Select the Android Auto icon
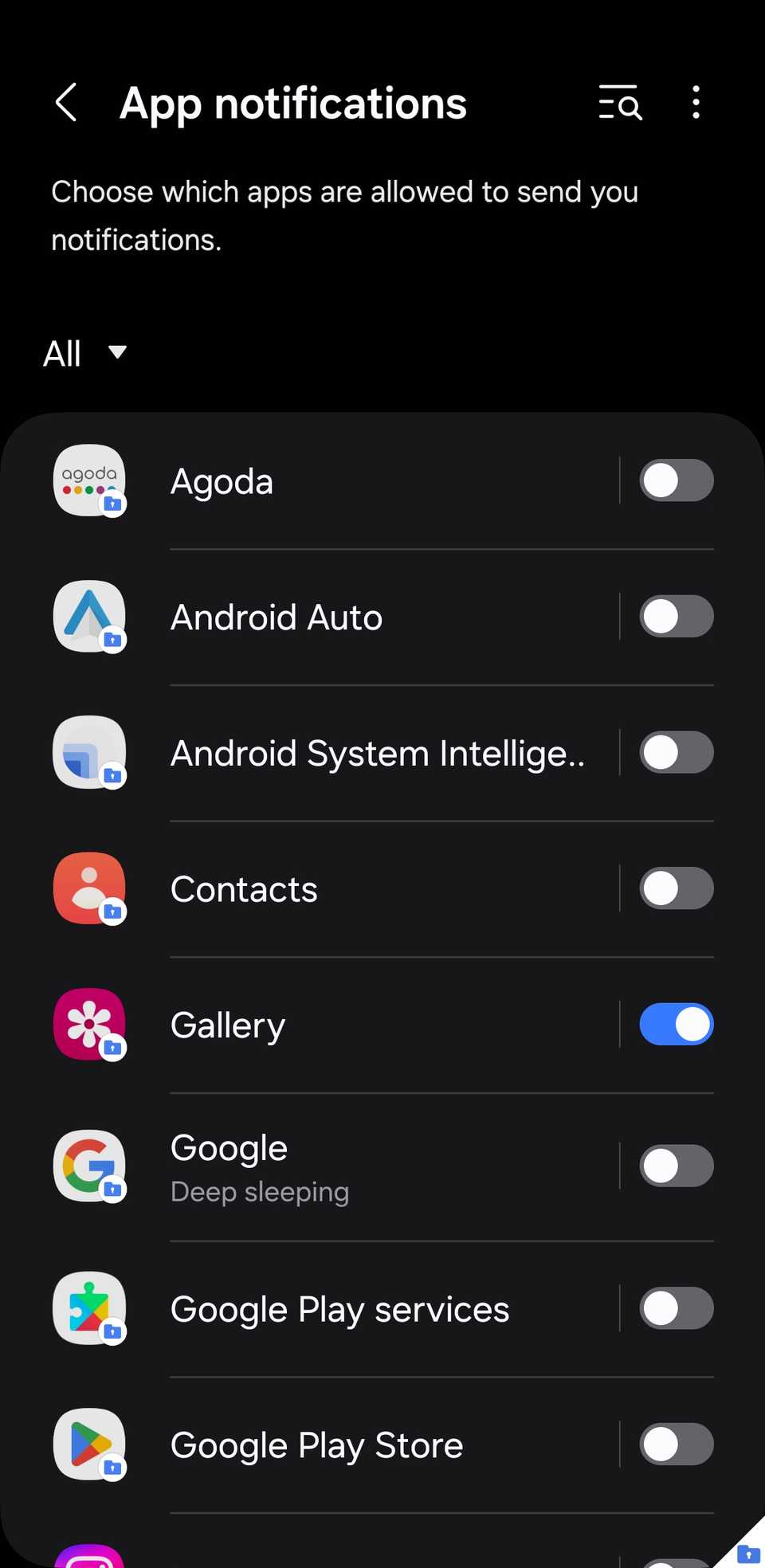This screenshot has height=1568, width=765. click(x=88, y=617)
